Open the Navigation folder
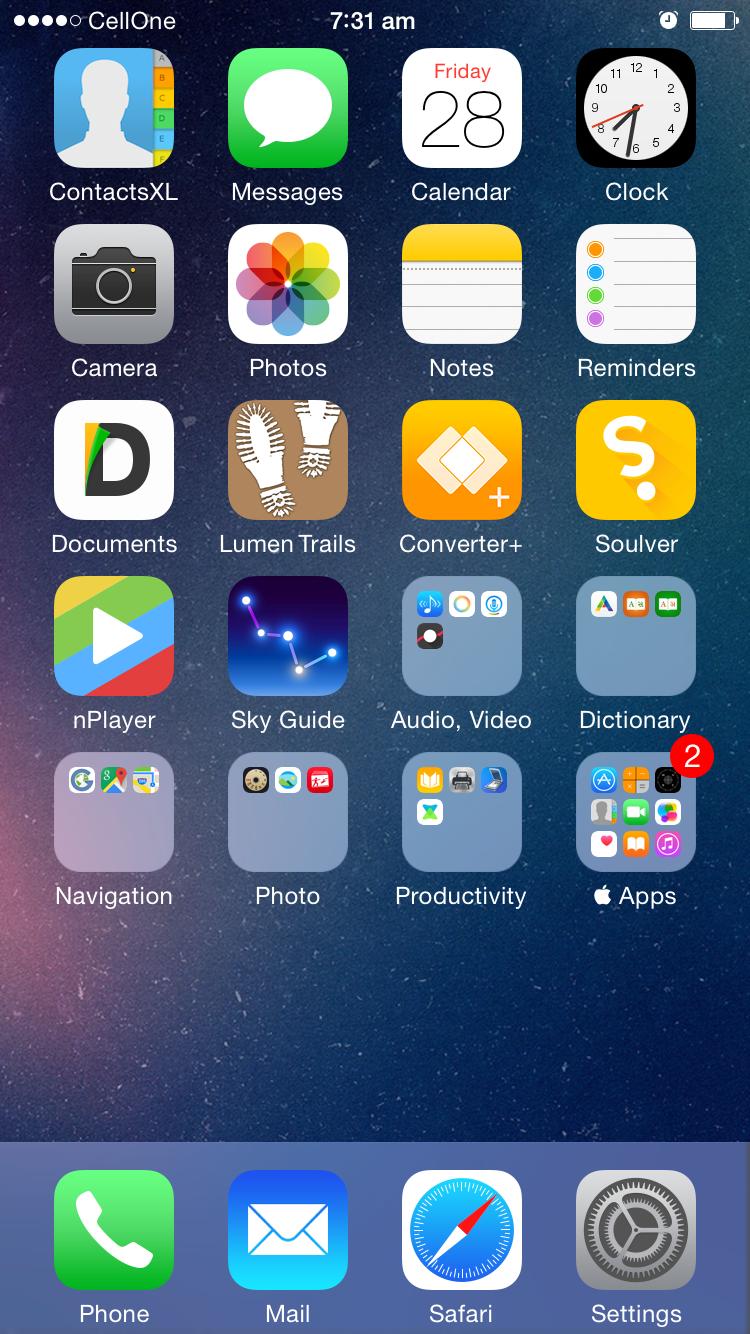750x1334 pixels. [x=114, y=812]
